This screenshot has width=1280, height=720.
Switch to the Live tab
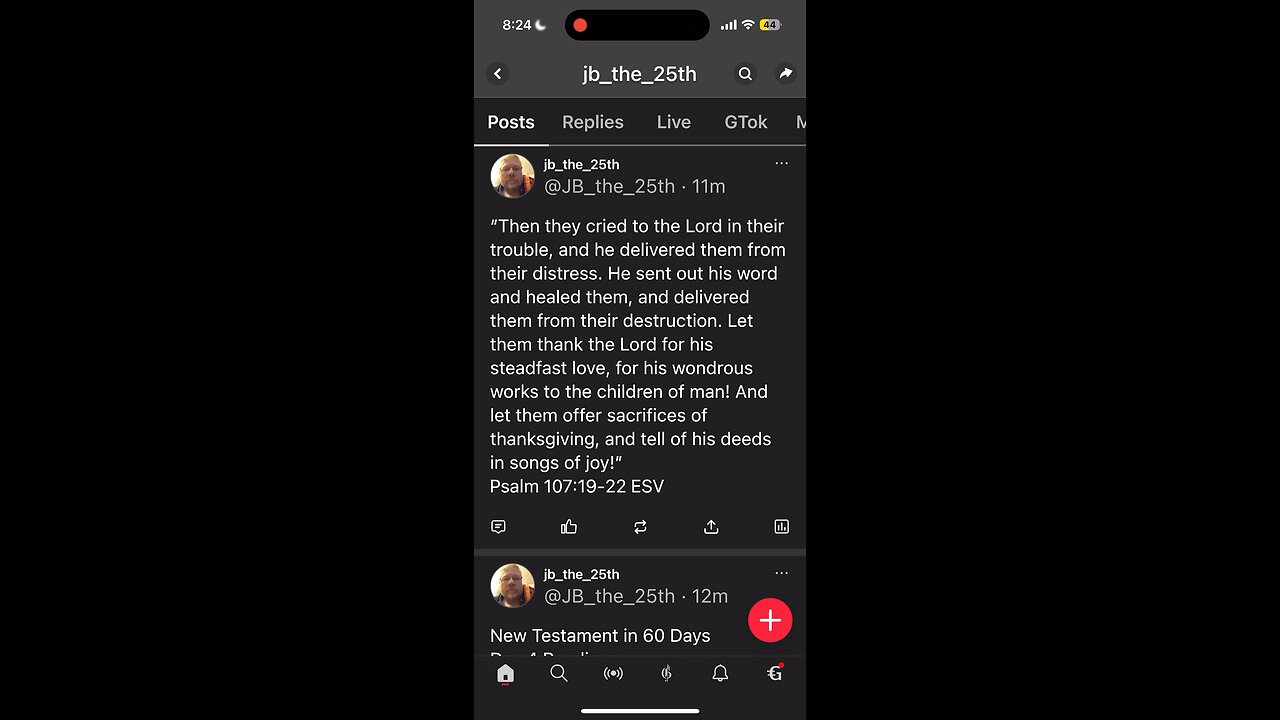(673, 122)
